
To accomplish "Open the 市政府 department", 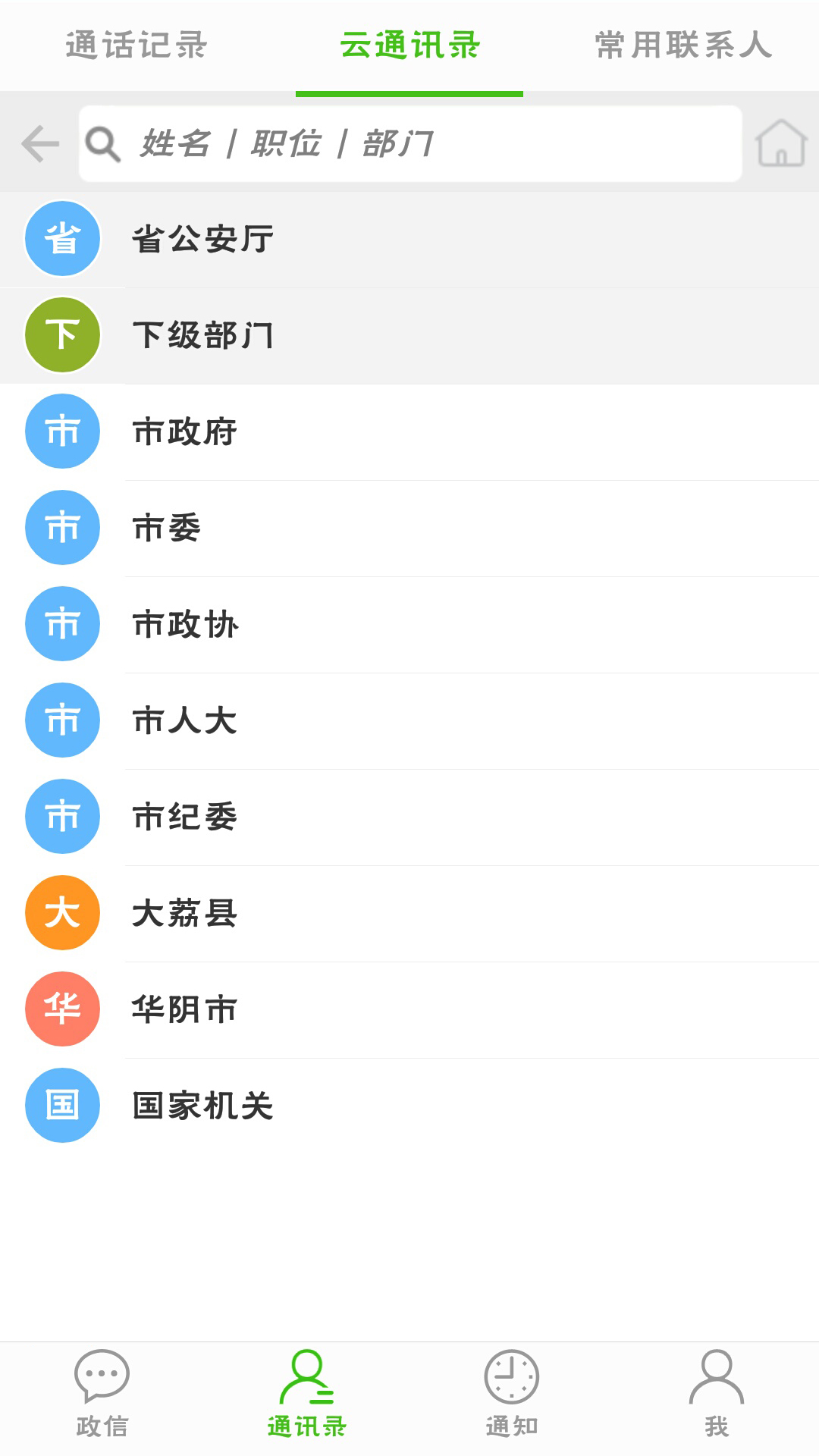I will (x=409, y=432).
